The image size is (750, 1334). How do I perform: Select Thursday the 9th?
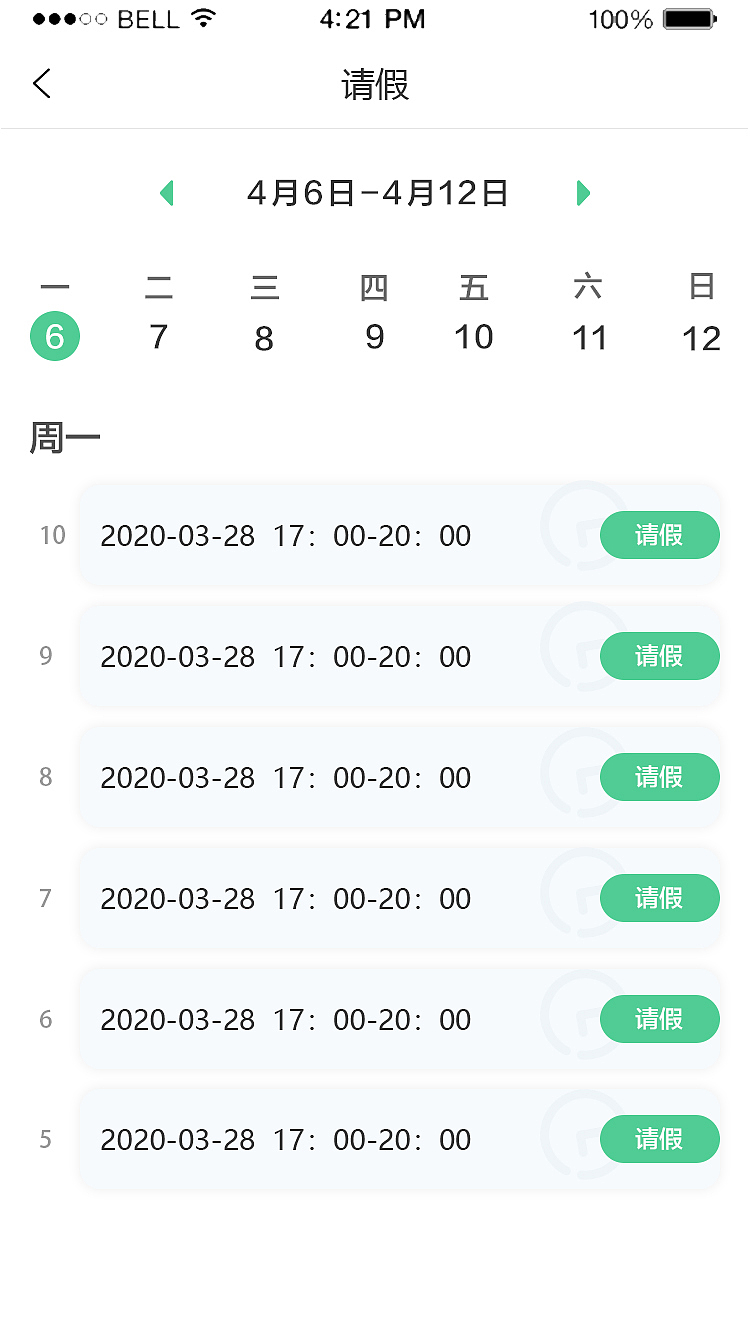point(374,336)
